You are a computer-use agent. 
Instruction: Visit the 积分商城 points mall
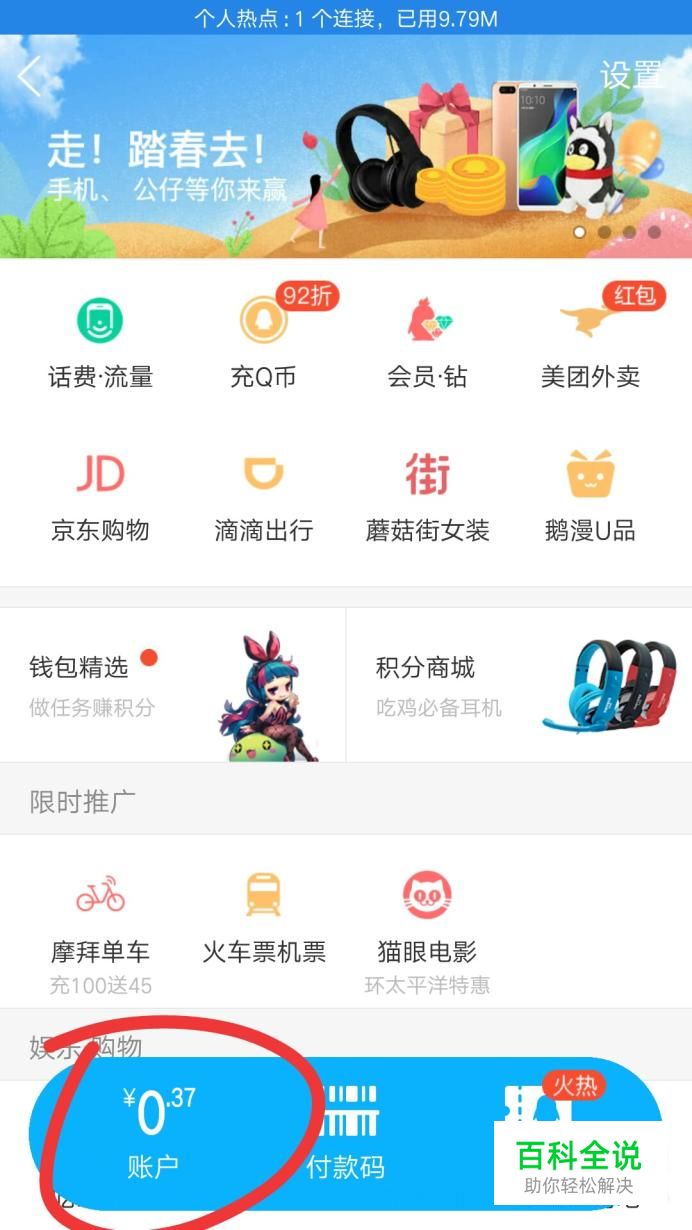518,685
